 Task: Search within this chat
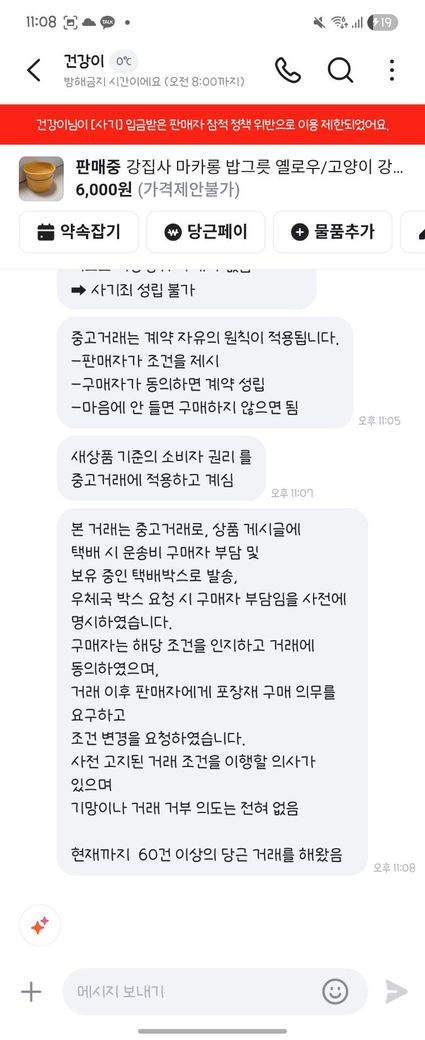click(x=340, y=70)
